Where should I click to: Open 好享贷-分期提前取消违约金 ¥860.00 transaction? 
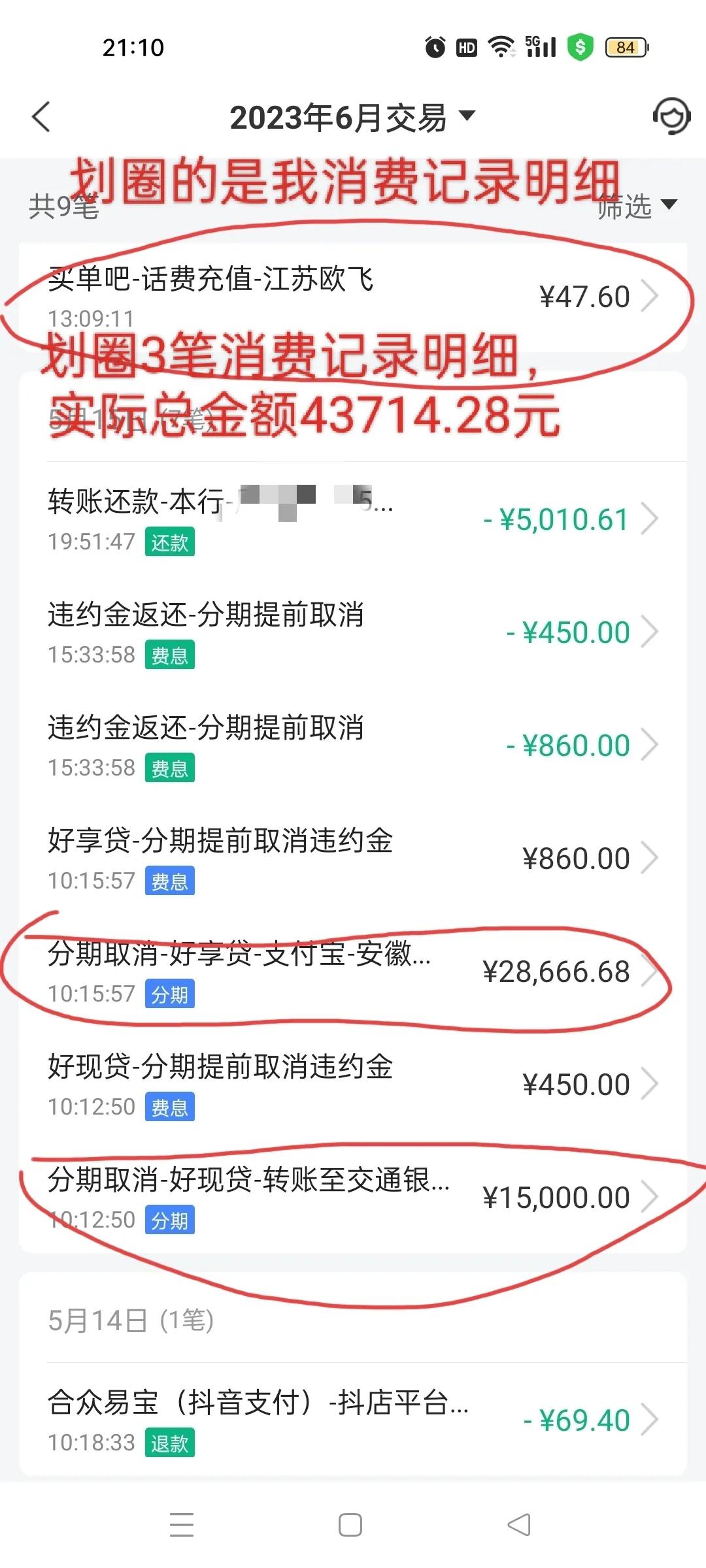(353, 858)
